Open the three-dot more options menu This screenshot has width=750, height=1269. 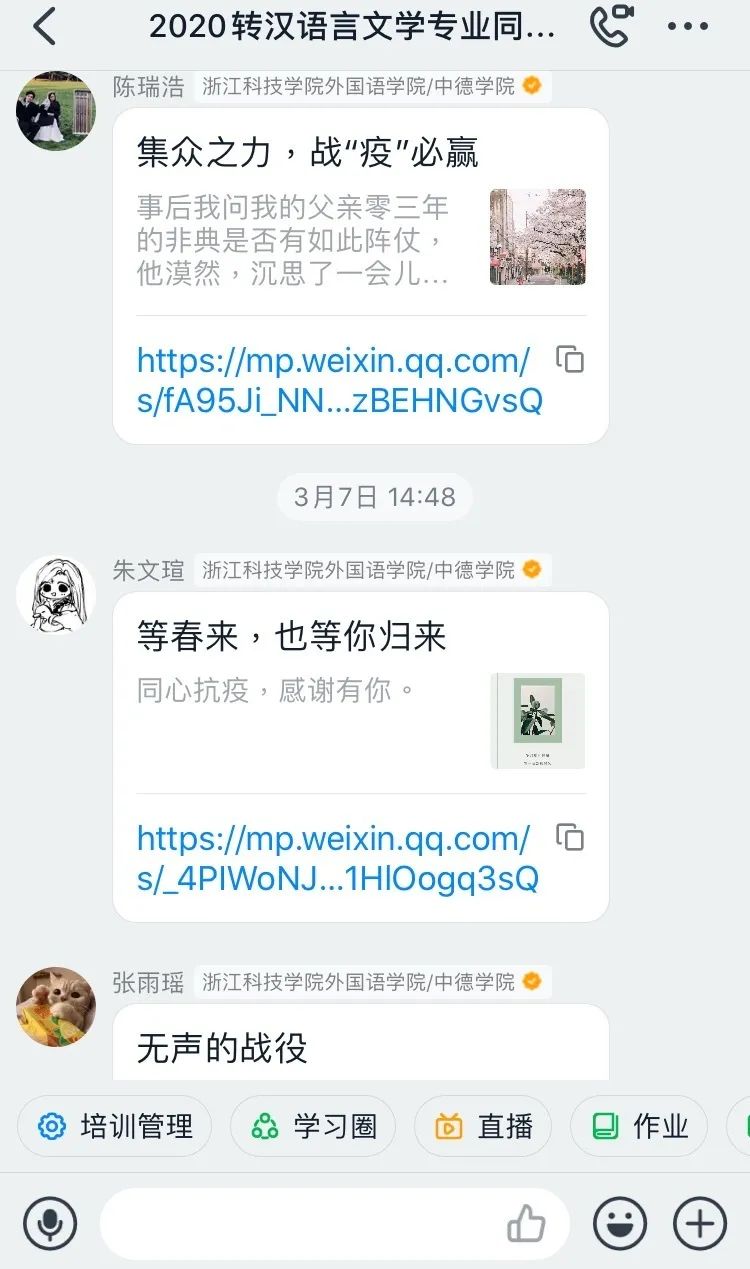pos(688,27)
